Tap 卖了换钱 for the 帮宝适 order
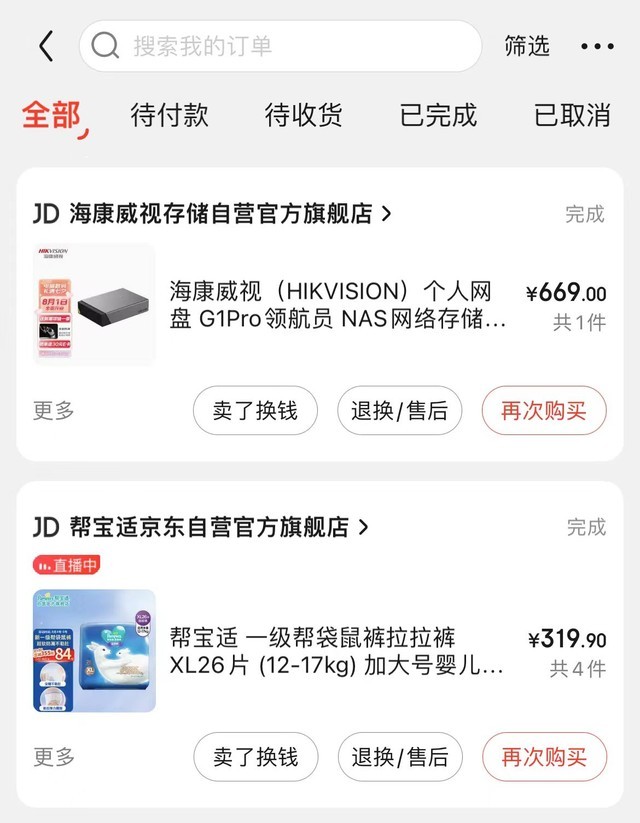Image resolution: width=640 pixels, height=823 pixels. 255,757
